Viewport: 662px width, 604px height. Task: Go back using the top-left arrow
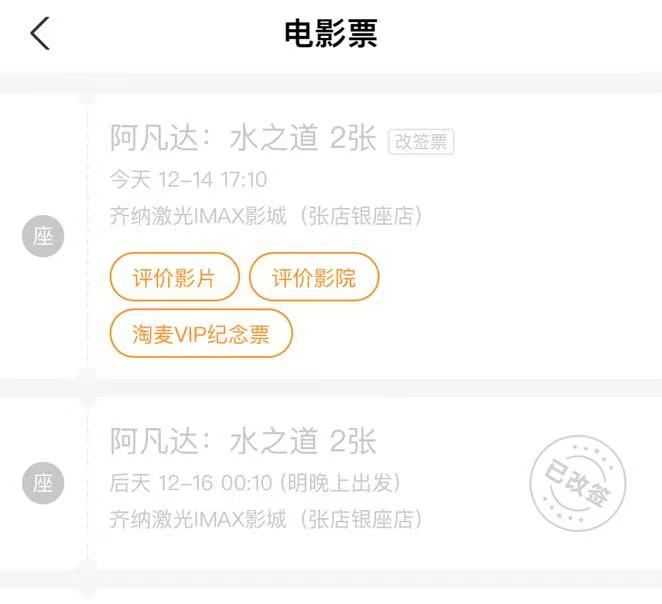click(40, 33)
